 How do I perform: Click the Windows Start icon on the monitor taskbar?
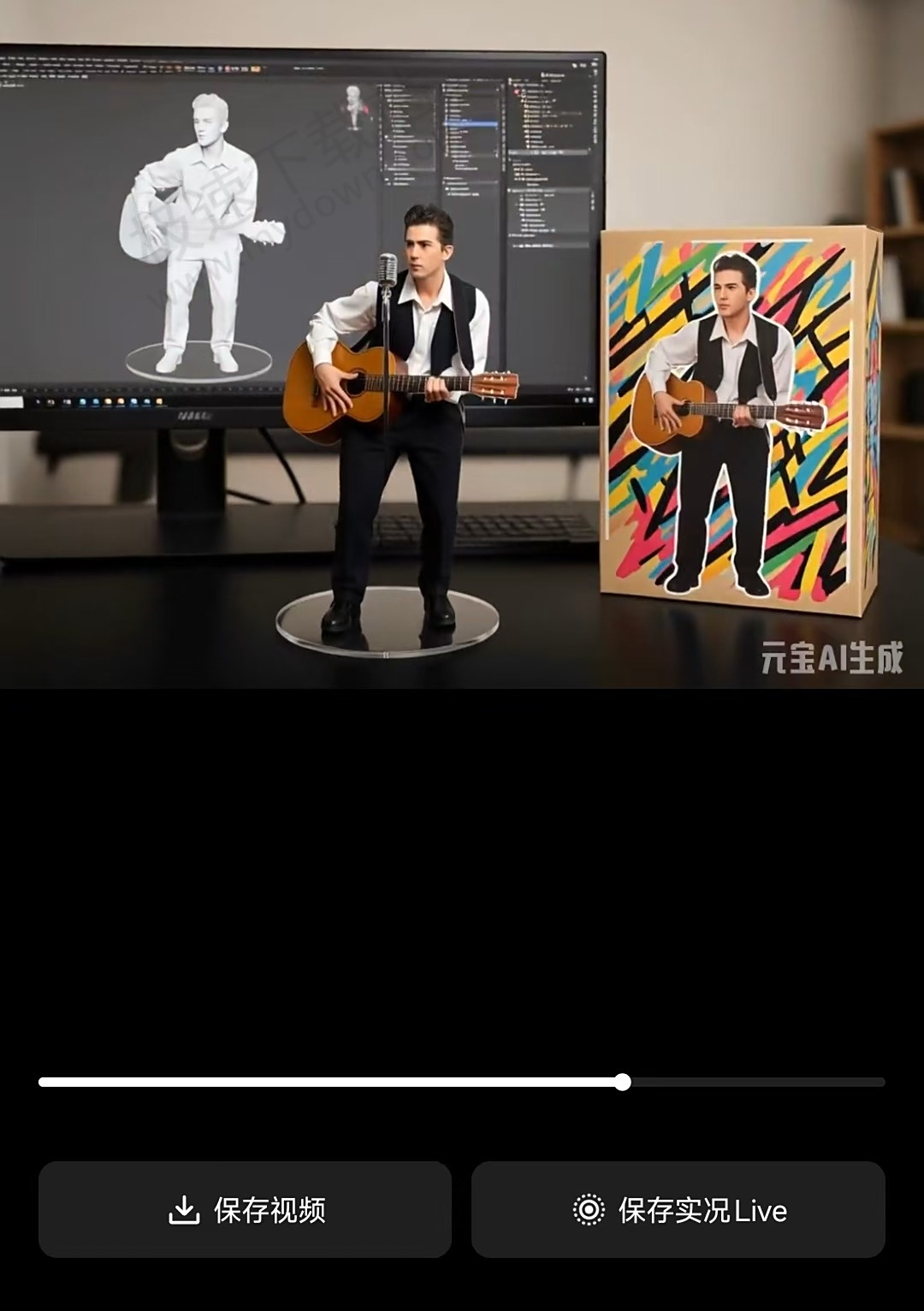pyautogui.click(x=39, y=400)
